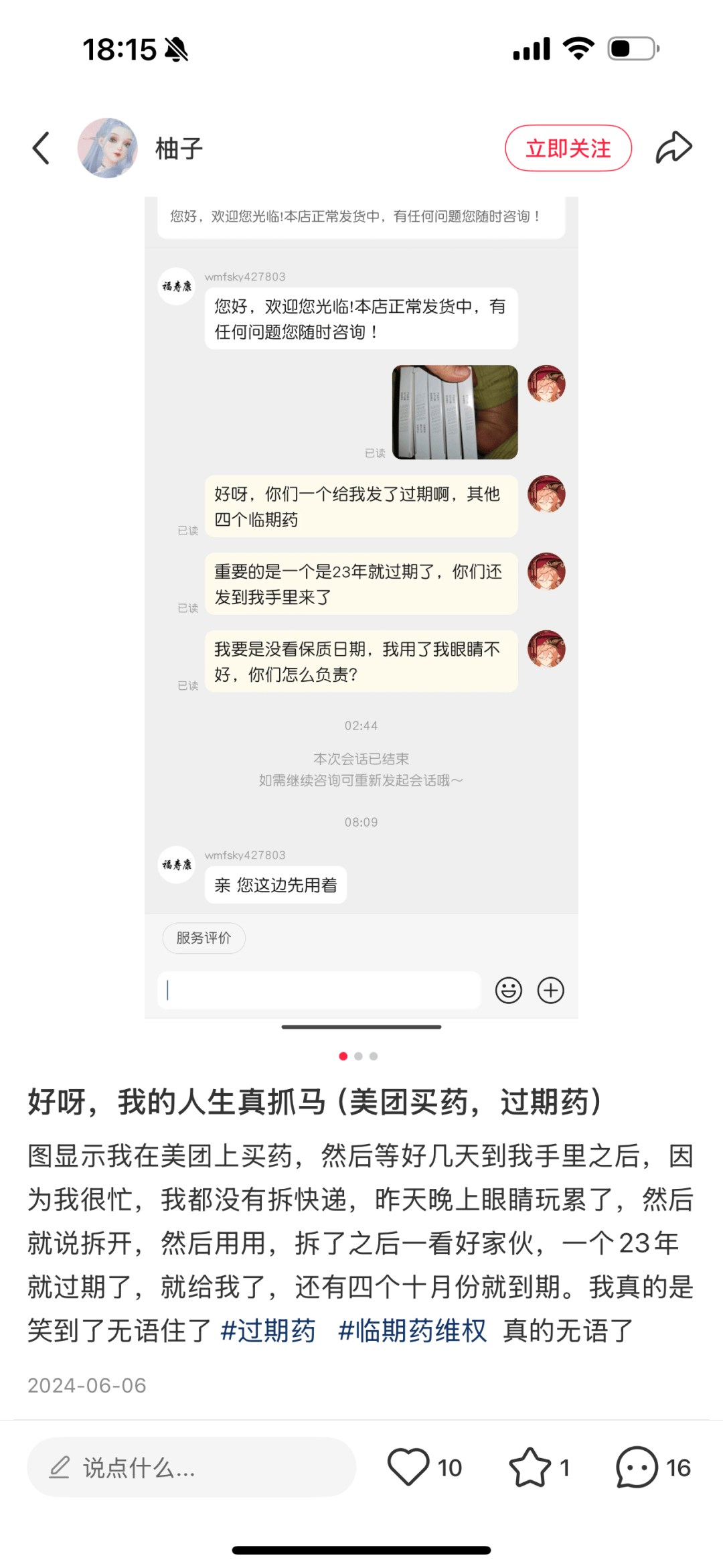The height and width of the screenshot is (1568, 723).
Task: Open the #过期药 hashtag
Action: pos(268,1330)
